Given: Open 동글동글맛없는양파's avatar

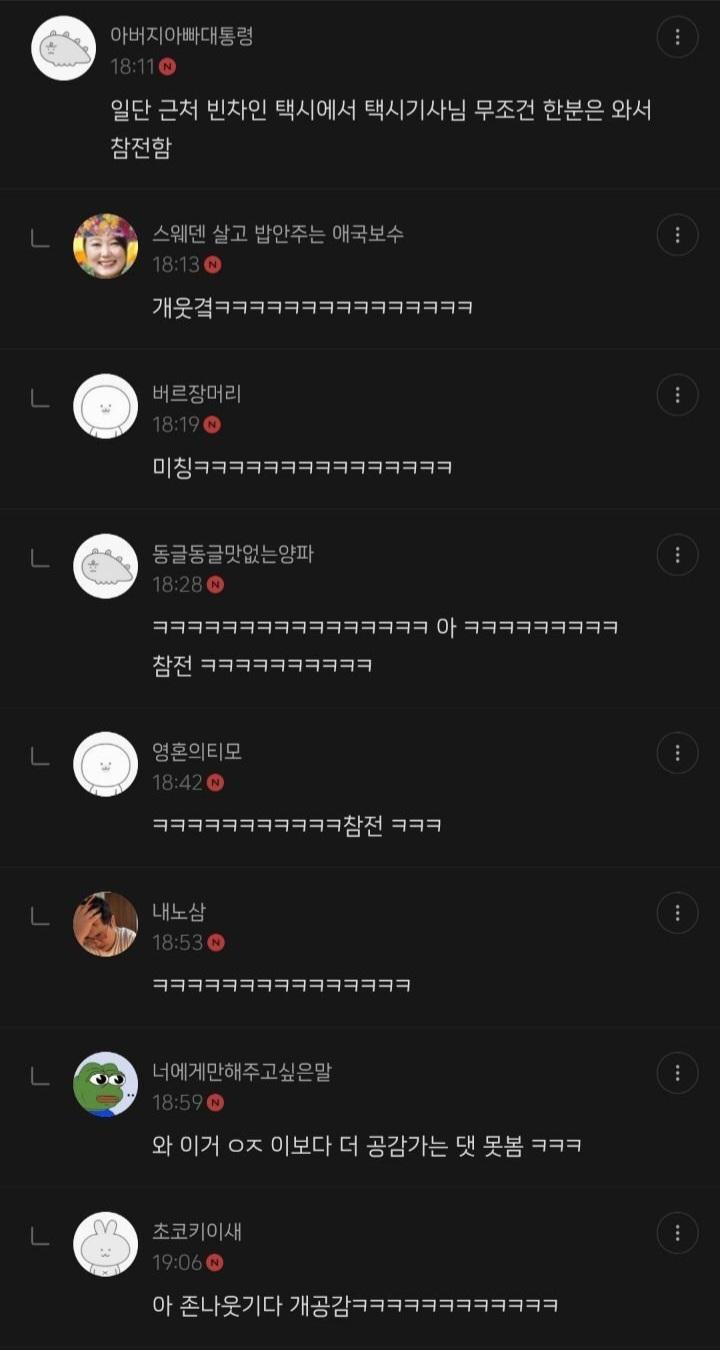Looking at the screenshot, I should tap(106, 566).
